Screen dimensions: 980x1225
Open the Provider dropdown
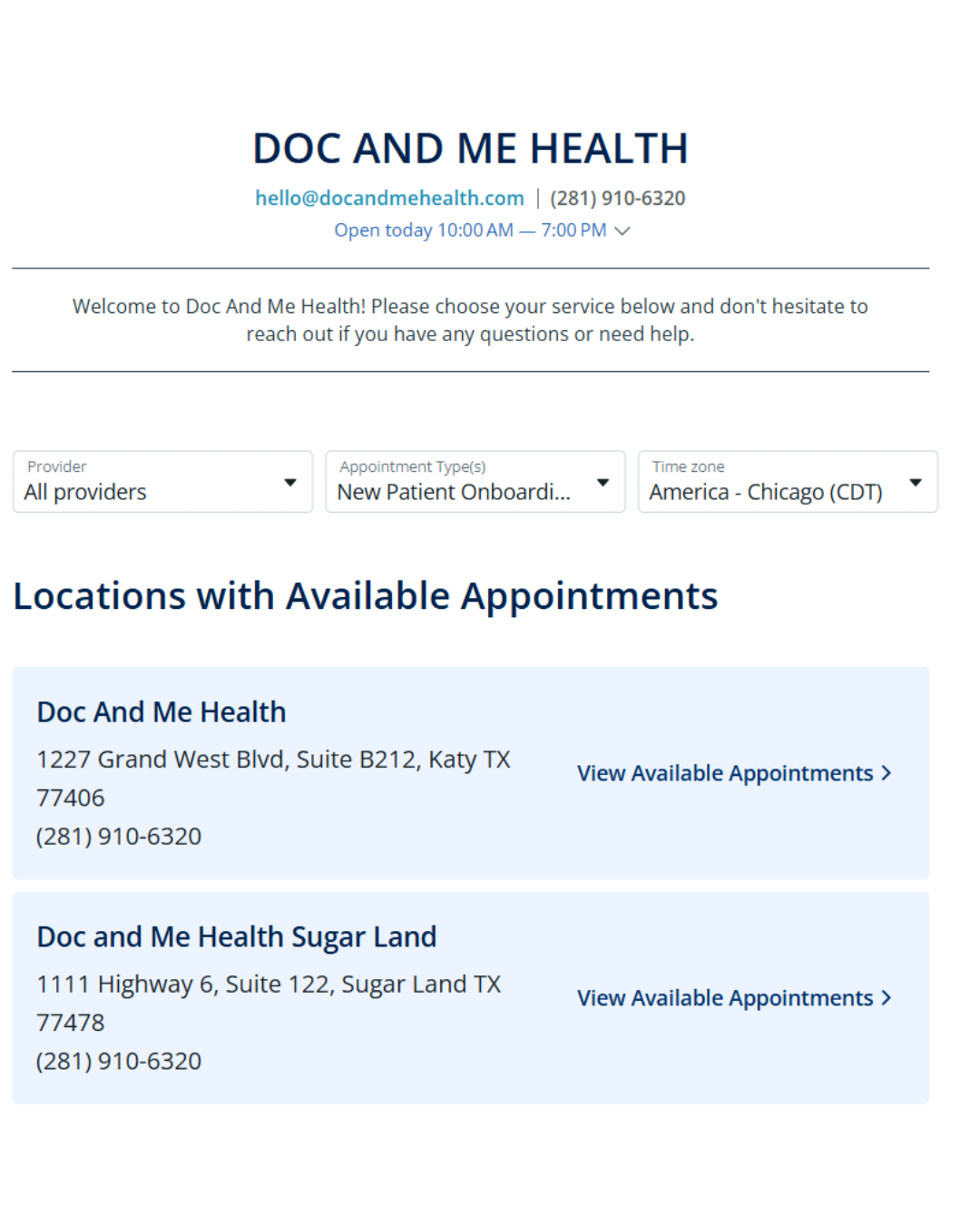pyautogui.click(x=163, y=482)
